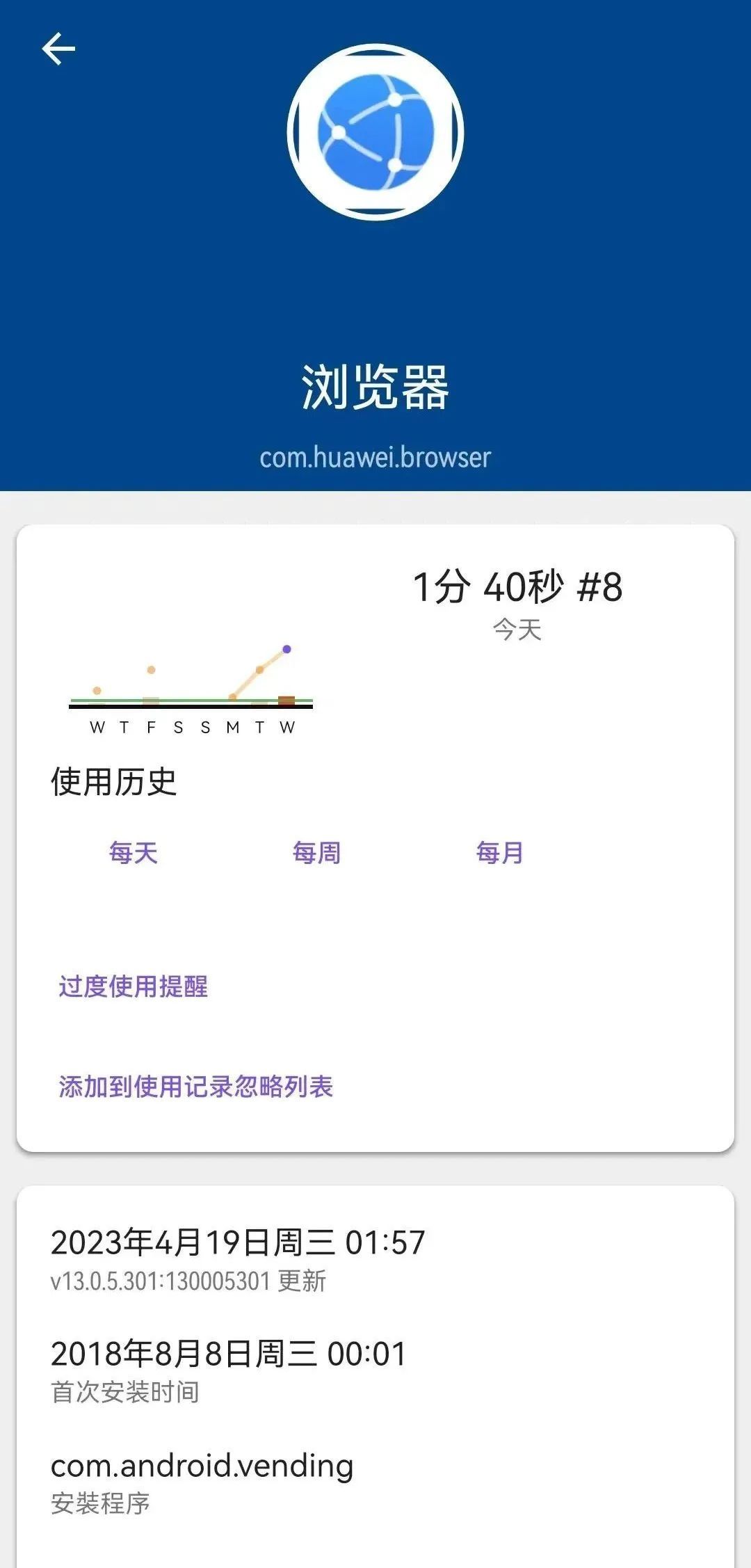Open the 每天 daily usage history
Screen dimensions: 751x1568
tap(133, 852)
